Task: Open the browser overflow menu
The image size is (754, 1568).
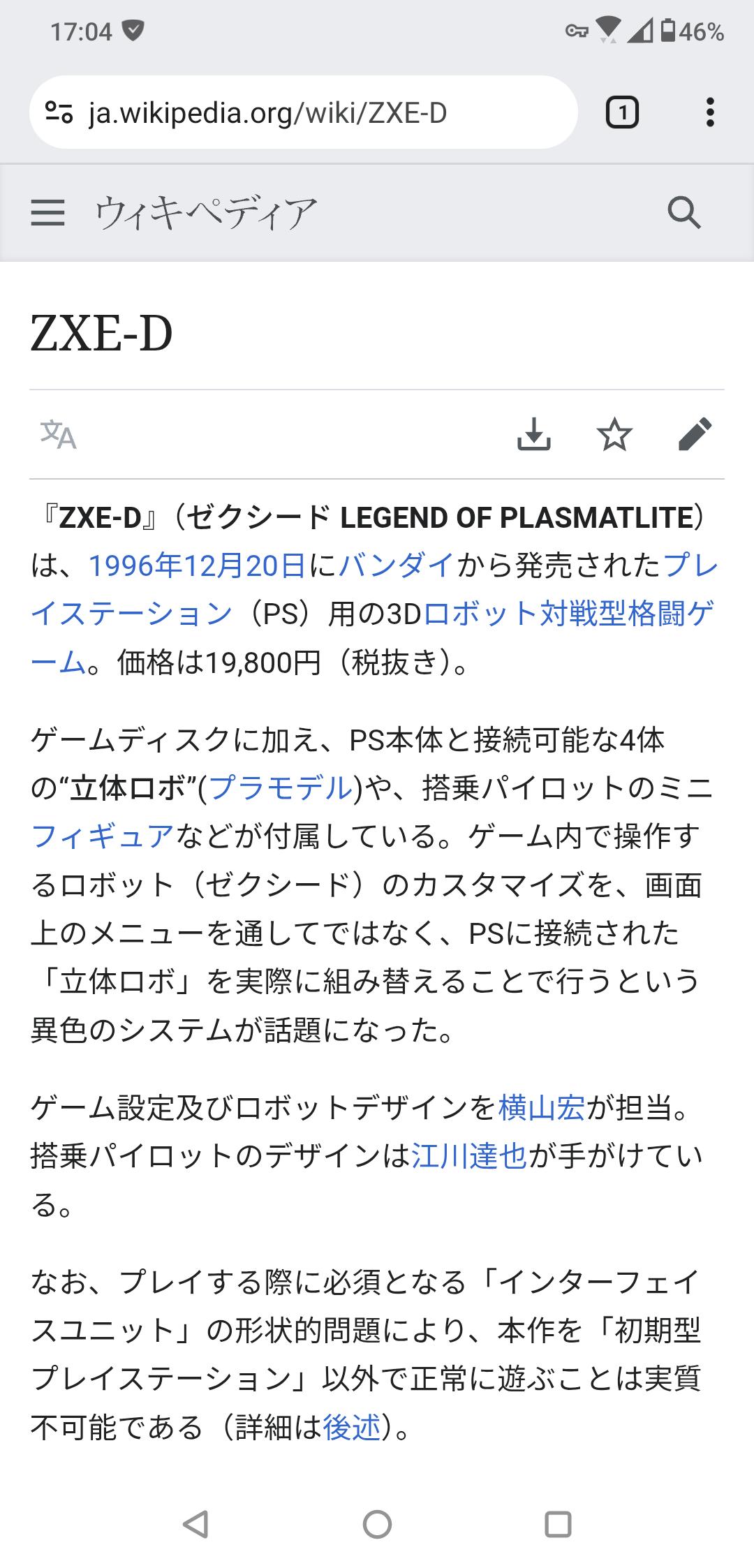Action: point(710,112)
